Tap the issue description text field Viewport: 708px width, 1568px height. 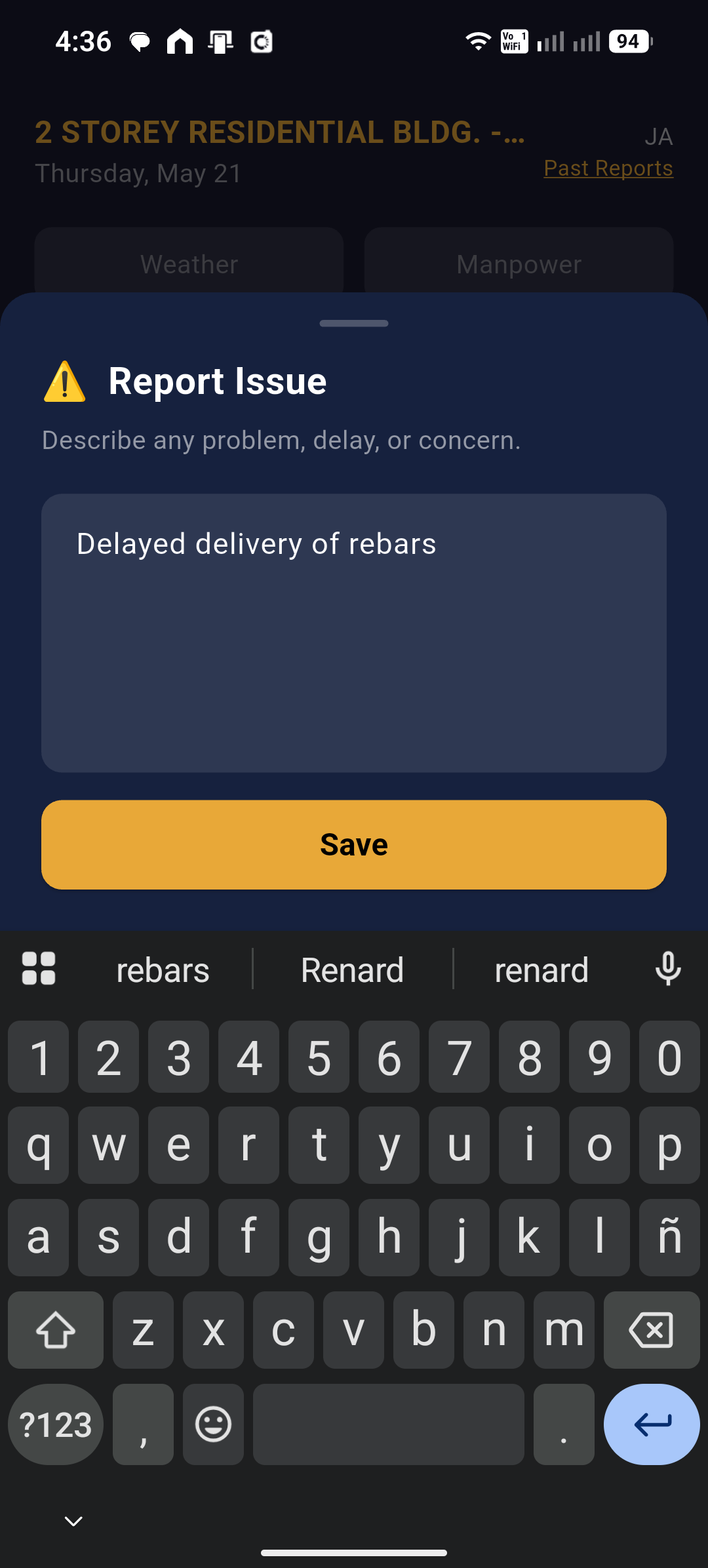click(x=354, y=633)
